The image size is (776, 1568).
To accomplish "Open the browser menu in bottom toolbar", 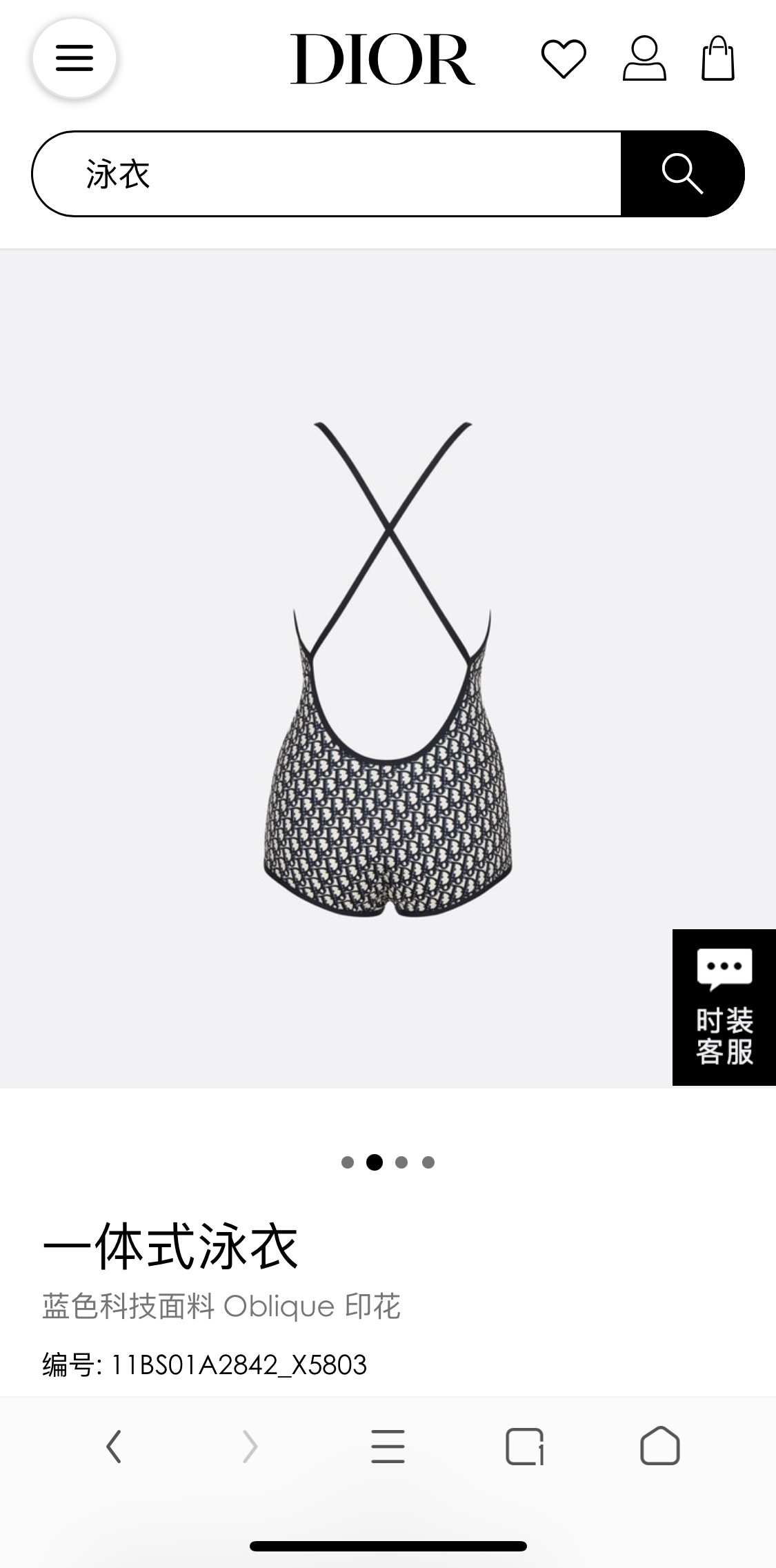I will coord(388,1446).
